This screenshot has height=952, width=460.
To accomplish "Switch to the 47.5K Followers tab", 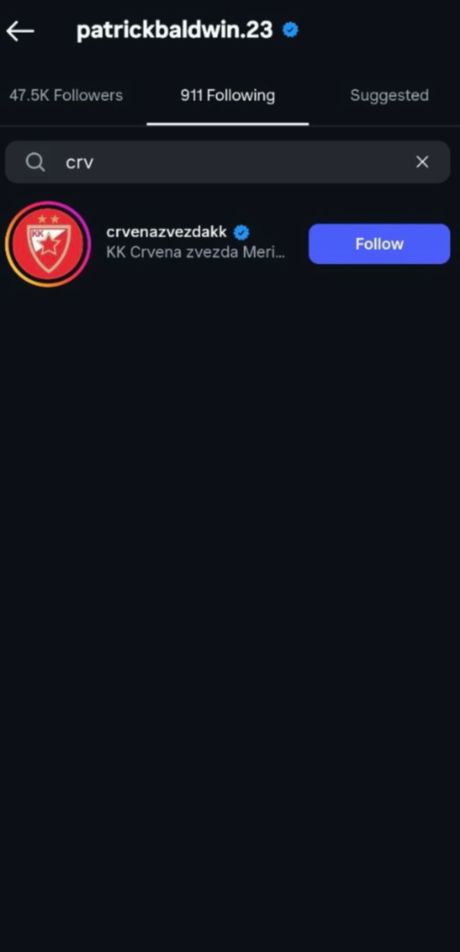I will coord(66,95).
